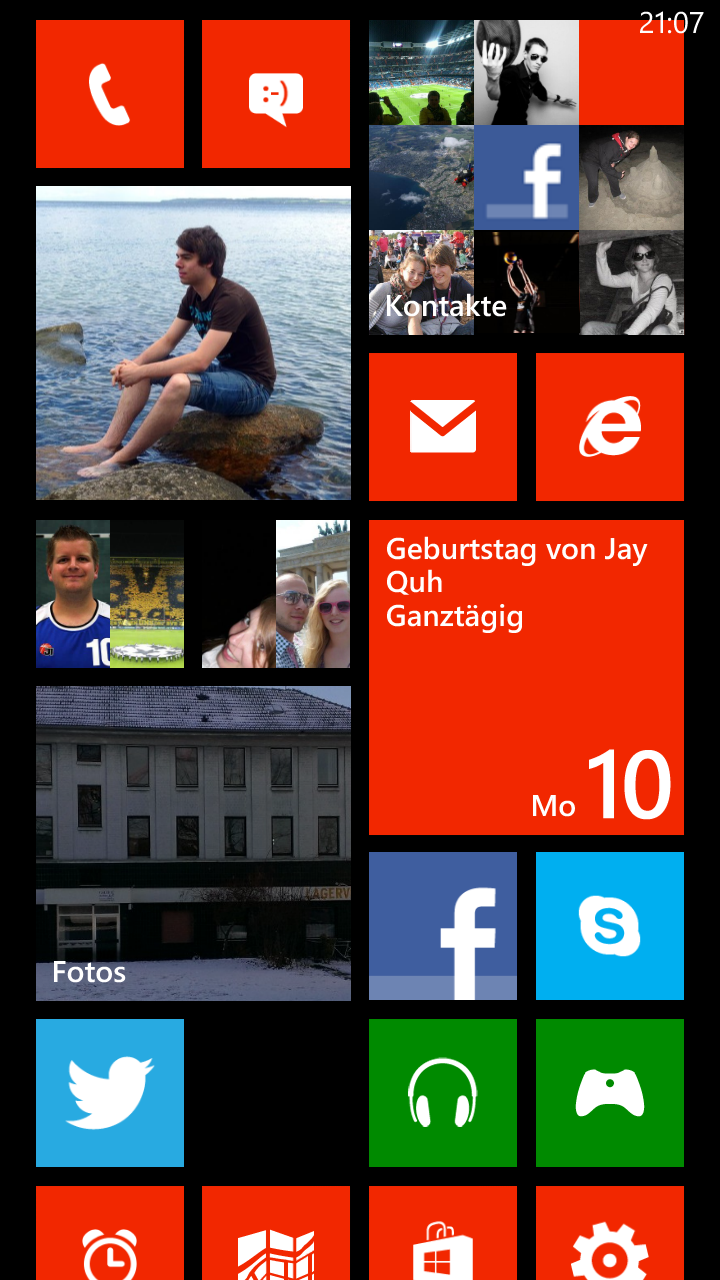Launch Internet Explorer
The width and height of the screenshot is (720, 1280).
click(x=610, y=427)
